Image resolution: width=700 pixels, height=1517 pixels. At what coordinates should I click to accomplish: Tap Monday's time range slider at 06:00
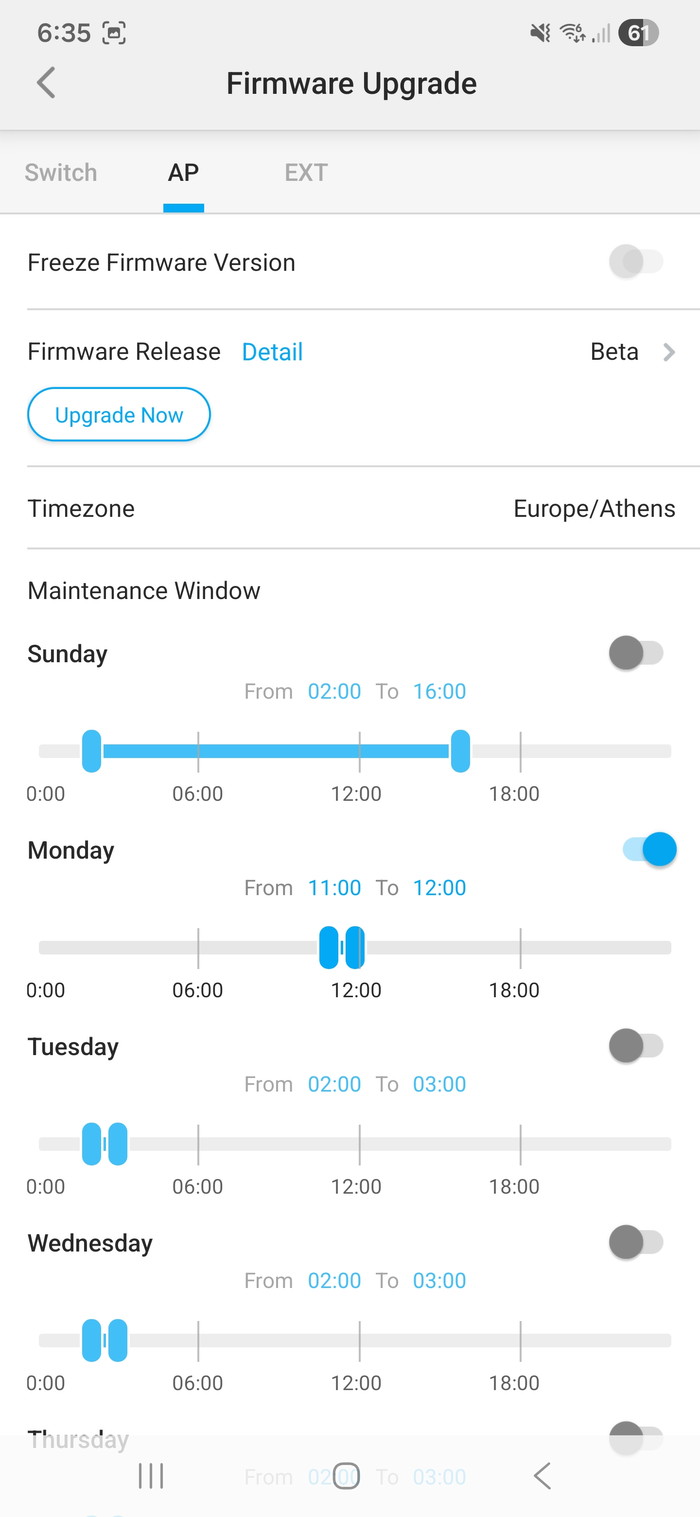198,947
